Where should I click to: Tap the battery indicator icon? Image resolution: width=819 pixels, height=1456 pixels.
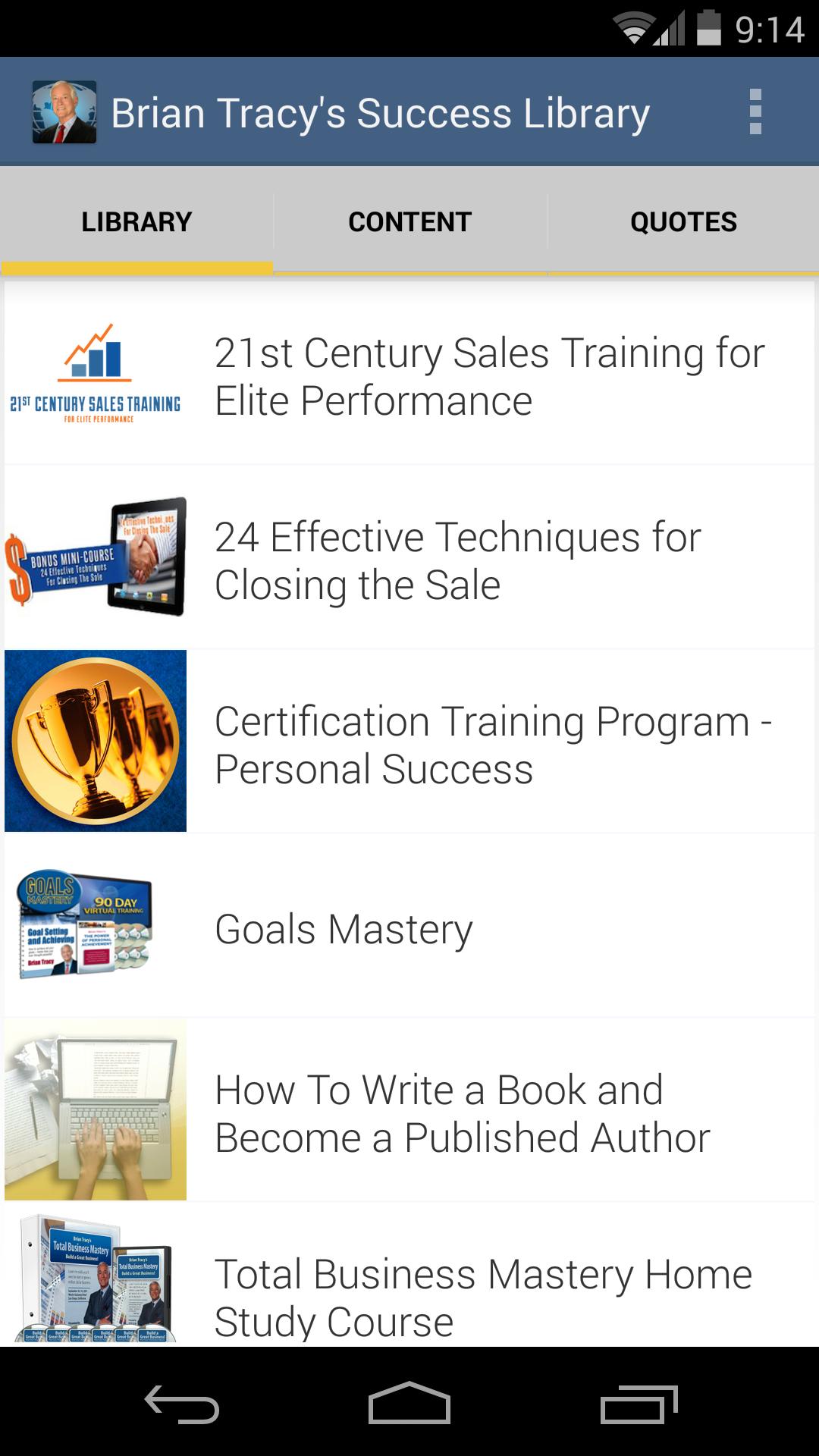(x=709, y=24)
